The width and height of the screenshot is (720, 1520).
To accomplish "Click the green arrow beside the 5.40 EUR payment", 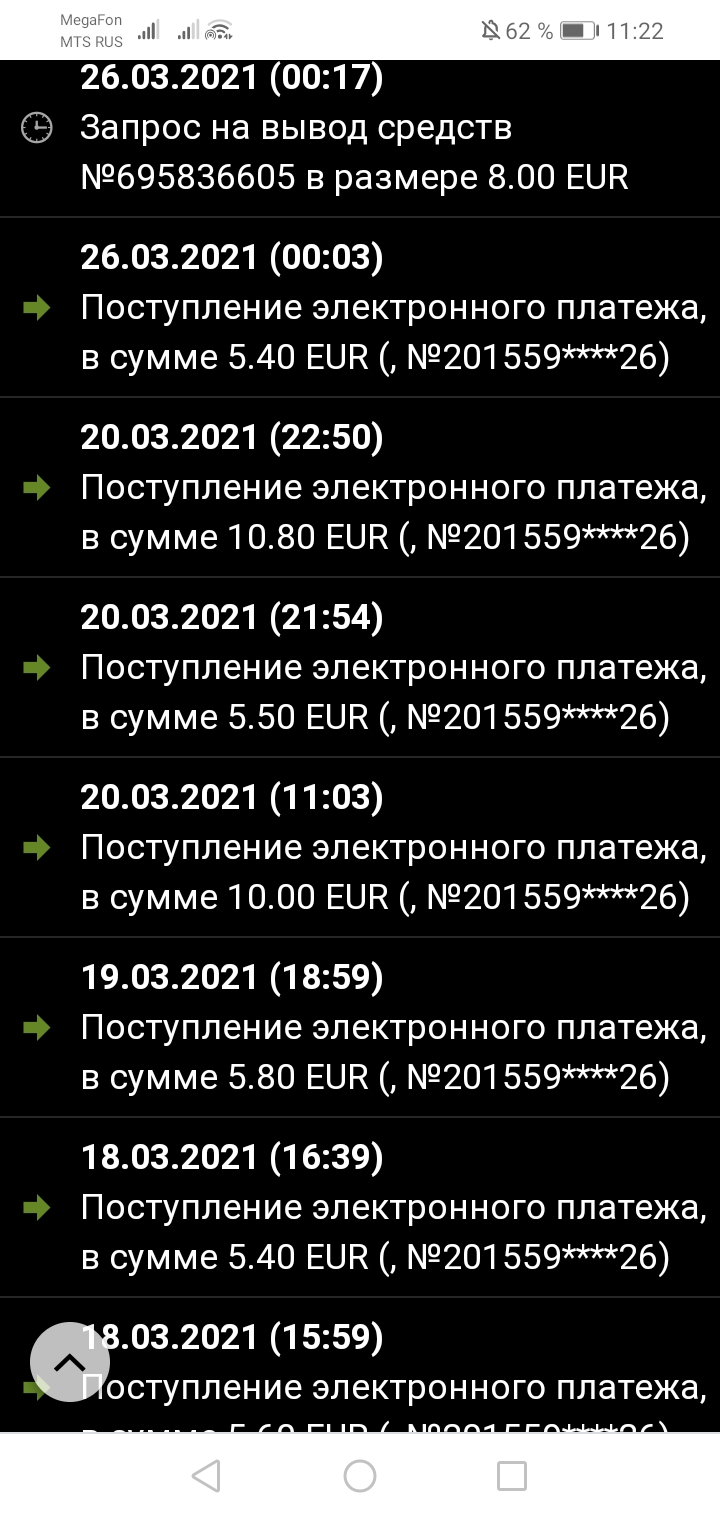I will click(37, 310).
